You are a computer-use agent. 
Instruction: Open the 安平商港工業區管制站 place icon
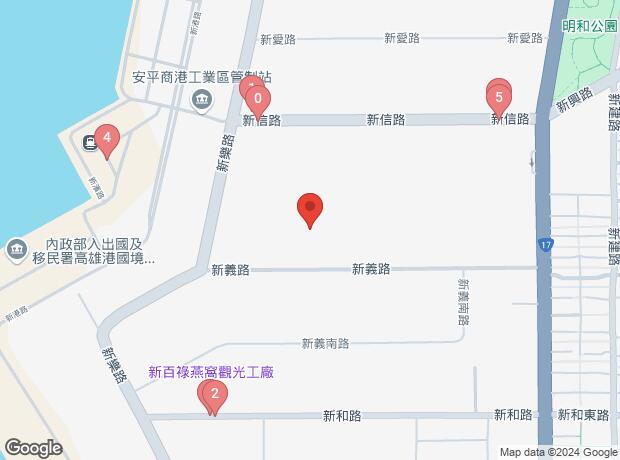(x=202, y=98)
